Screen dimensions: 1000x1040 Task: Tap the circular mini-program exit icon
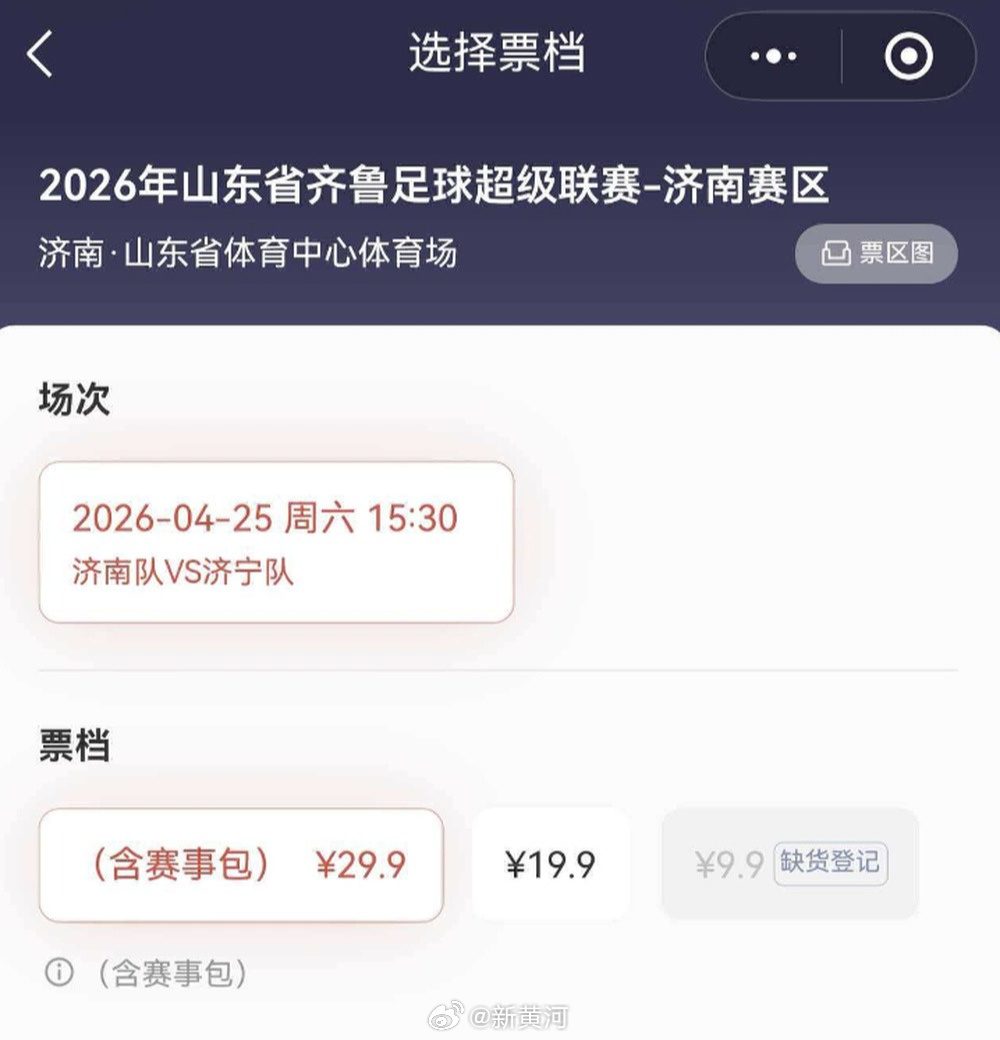pyautogui.click(x=908, y=57)
